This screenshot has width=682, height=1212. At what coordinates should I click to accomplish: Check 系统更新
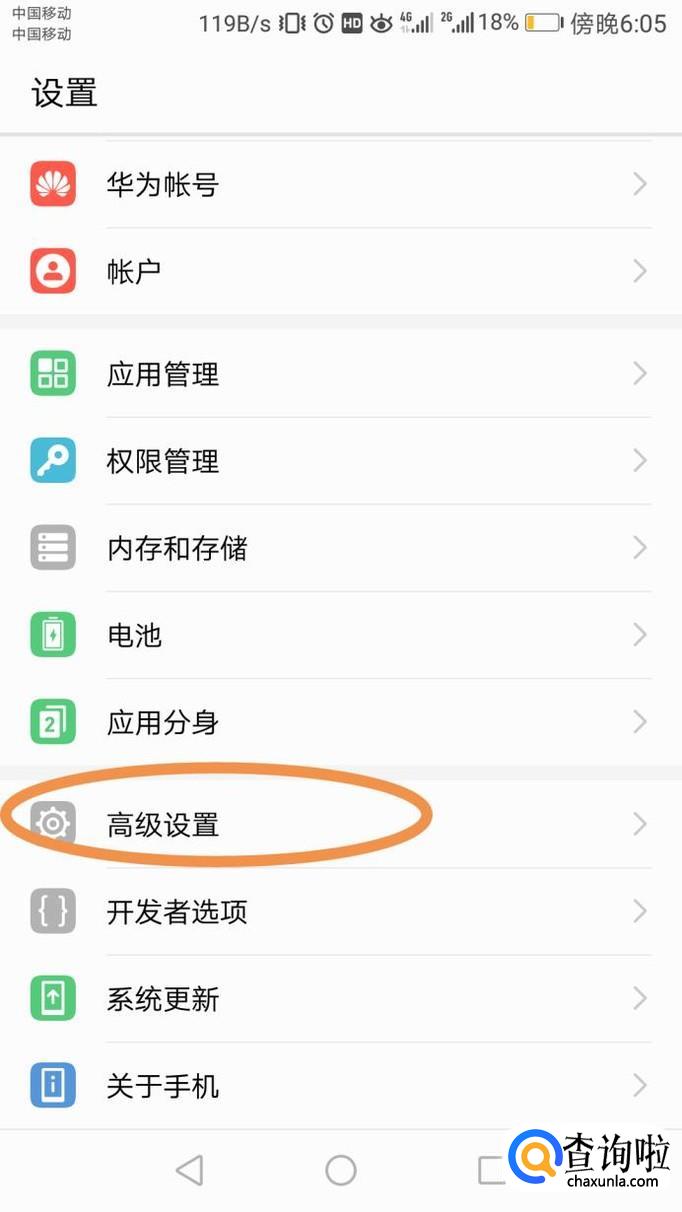pyautogui.click(x=340, y=999)
